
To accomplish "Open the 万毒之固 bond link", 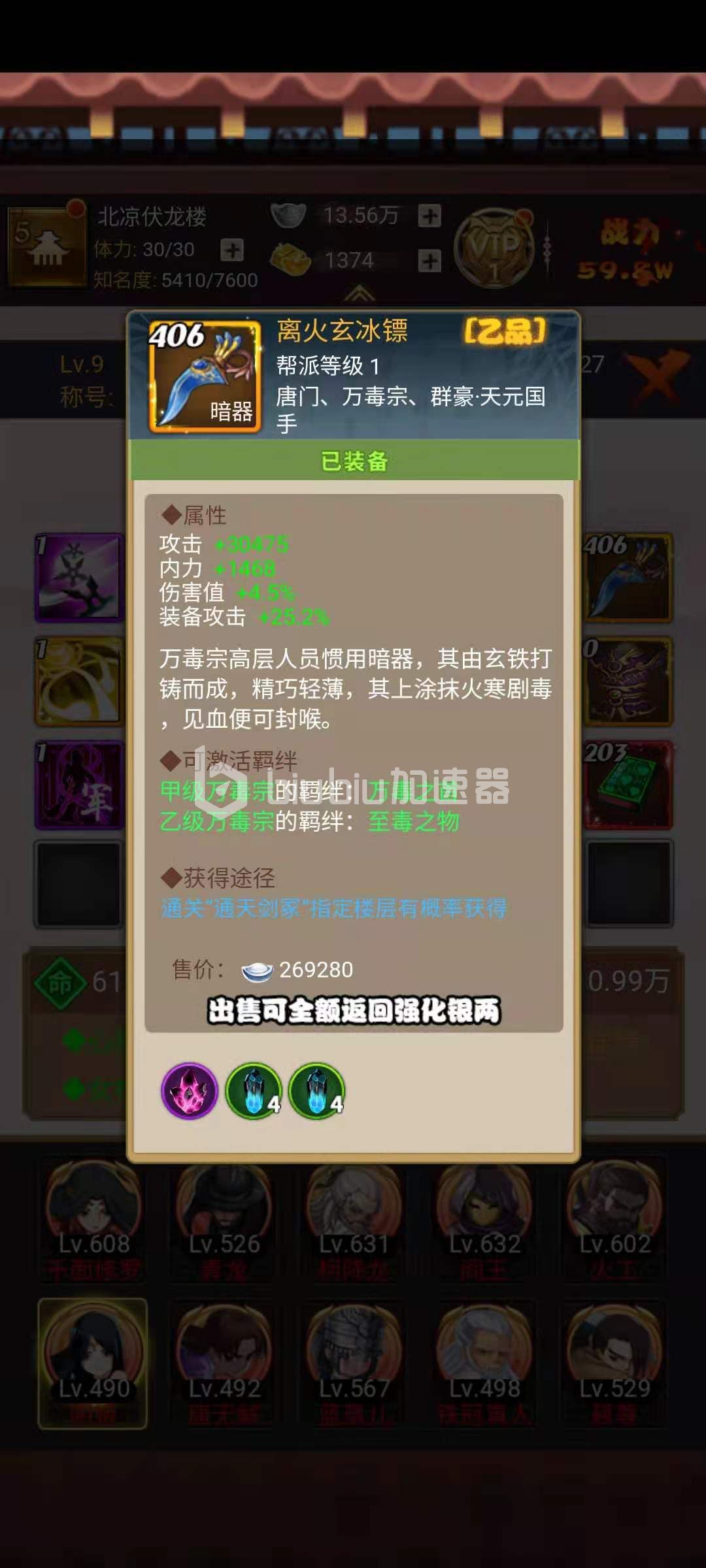I will pyautogui.click(x=413, y=792).
